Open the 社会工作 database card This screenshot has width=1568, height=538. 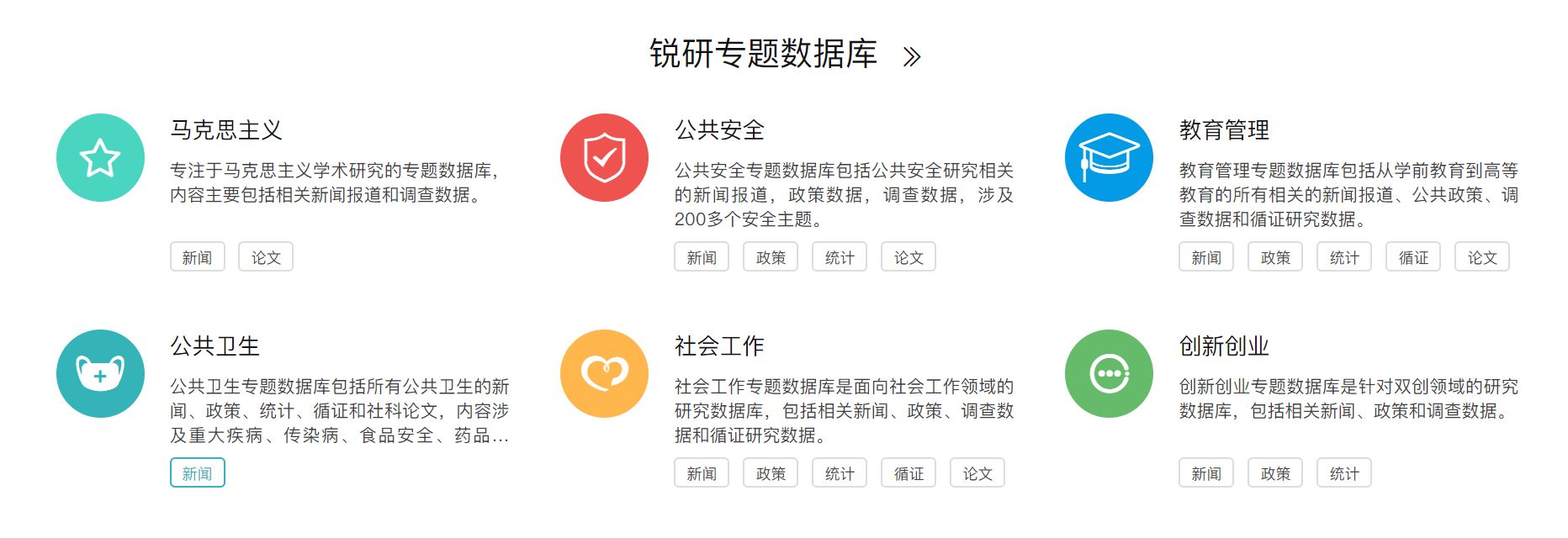[x=719, y=346]
